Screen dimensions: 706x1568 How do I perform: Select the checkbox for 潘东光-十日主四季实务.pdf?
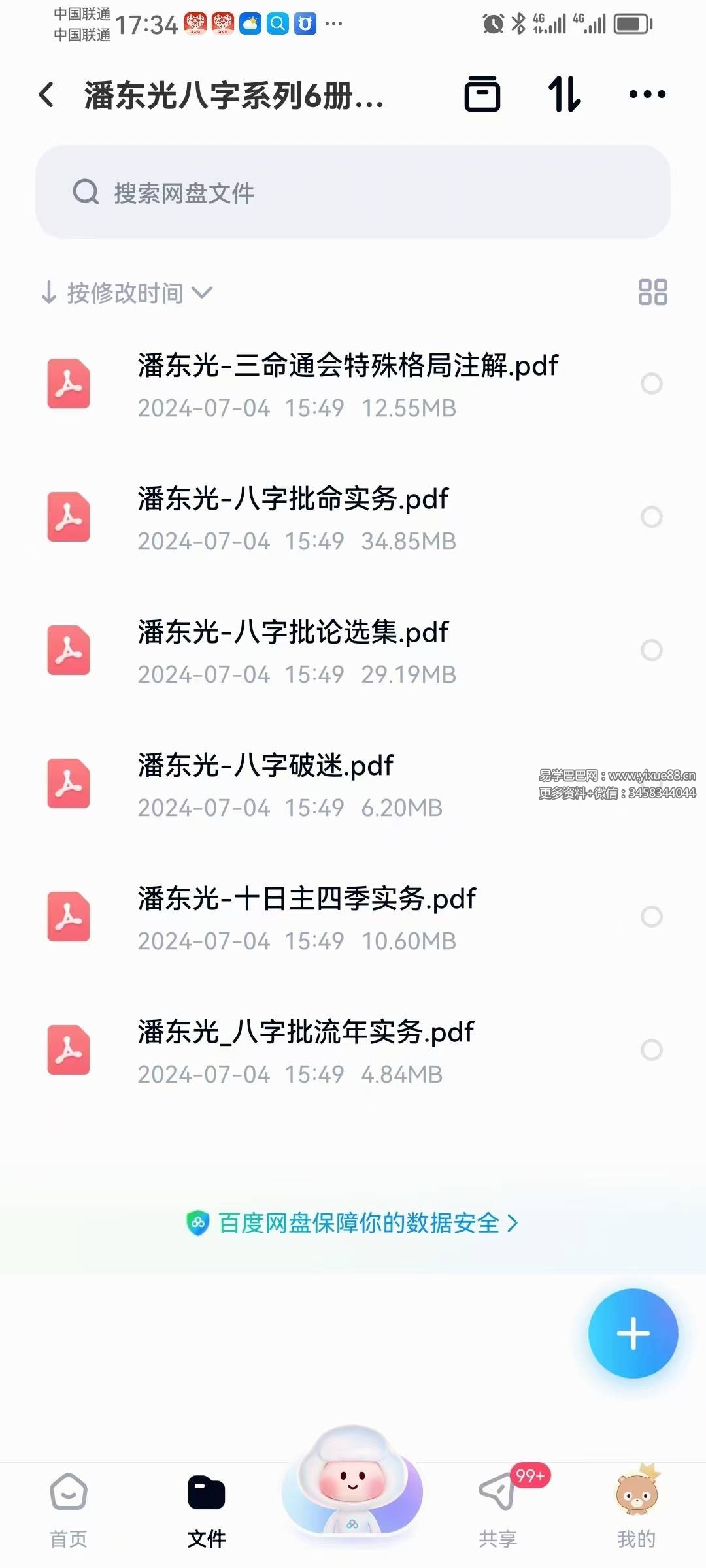[x=651, y=917]
